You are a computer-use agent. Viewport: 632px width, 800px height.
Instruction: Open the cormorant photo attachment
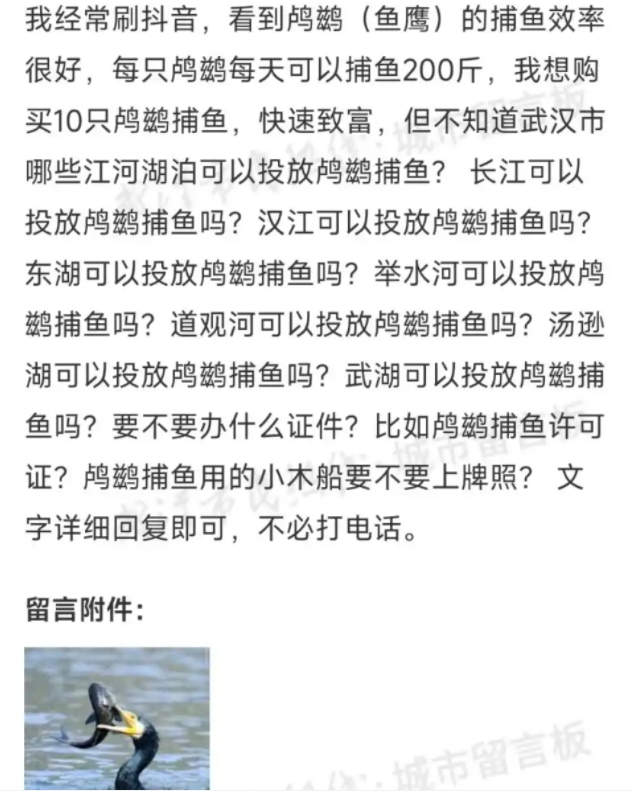click(117, 718)
